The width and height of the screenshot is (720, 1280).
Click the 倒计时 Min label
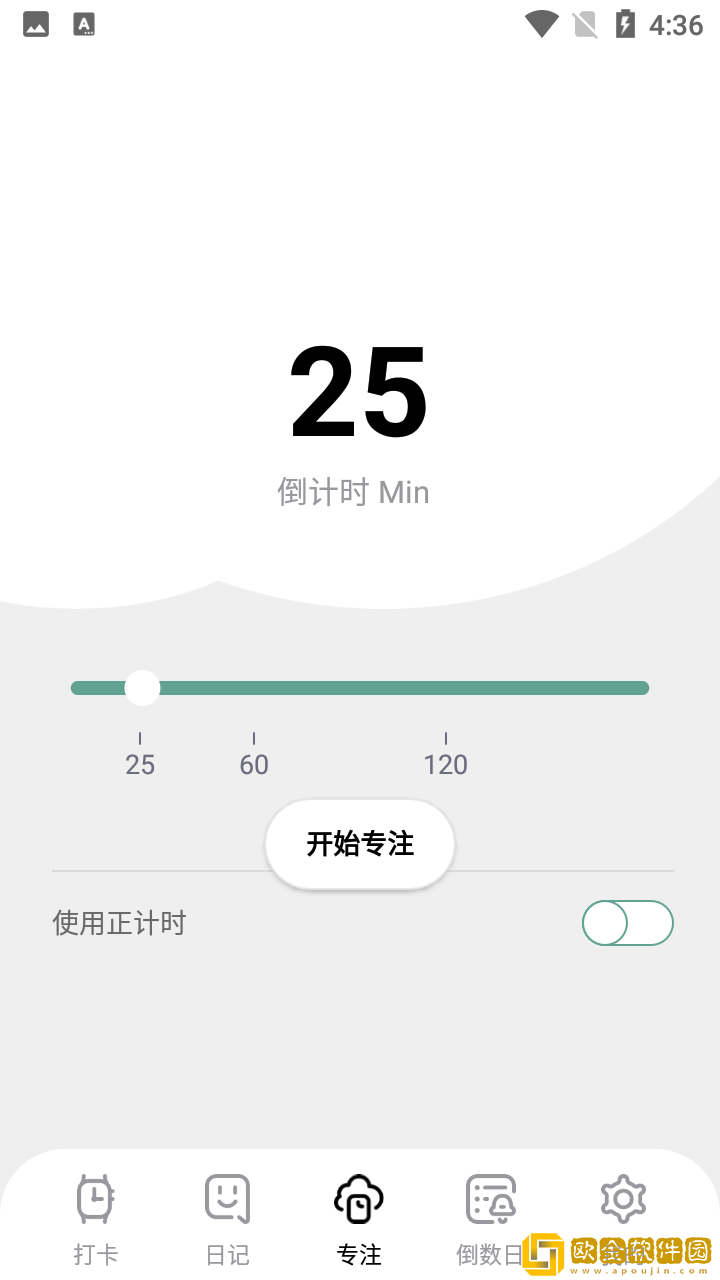tap(353, 491)
